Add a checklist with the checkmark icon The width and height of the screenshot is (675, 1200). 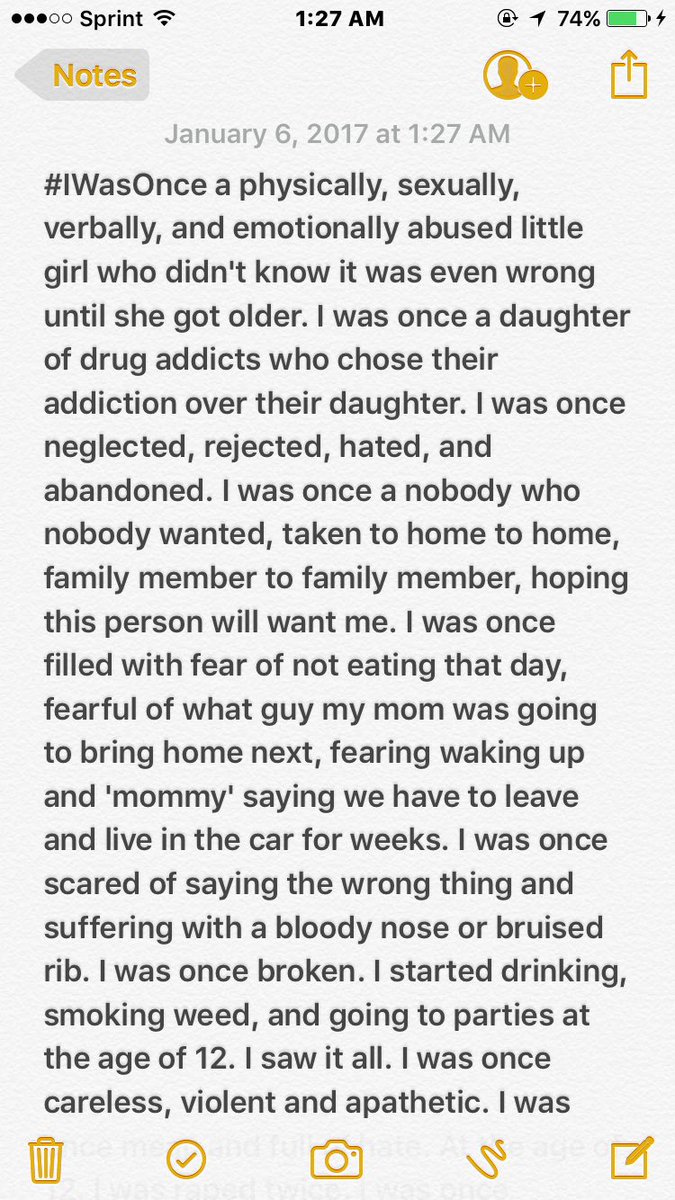186,1159
